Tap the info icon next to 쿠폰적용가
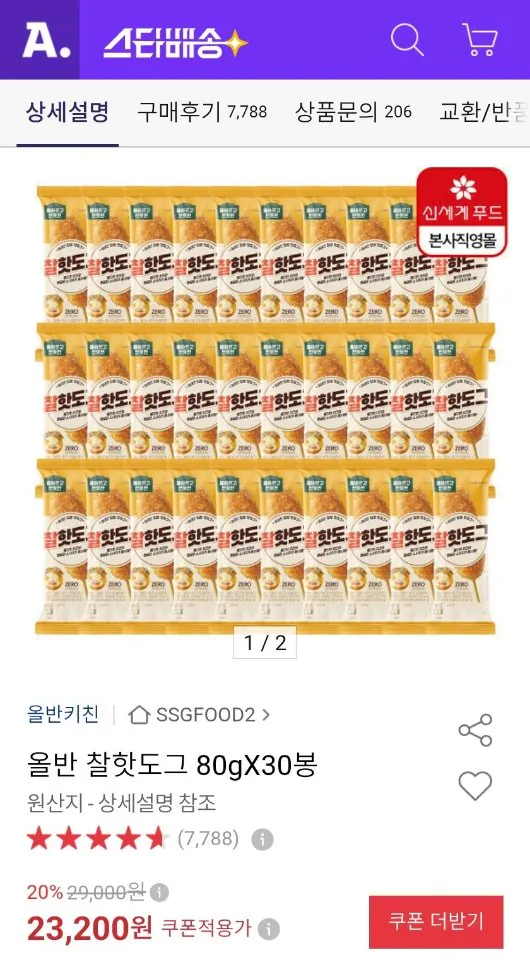The height and width of the screenshot is (960, 530). (268, 929)
